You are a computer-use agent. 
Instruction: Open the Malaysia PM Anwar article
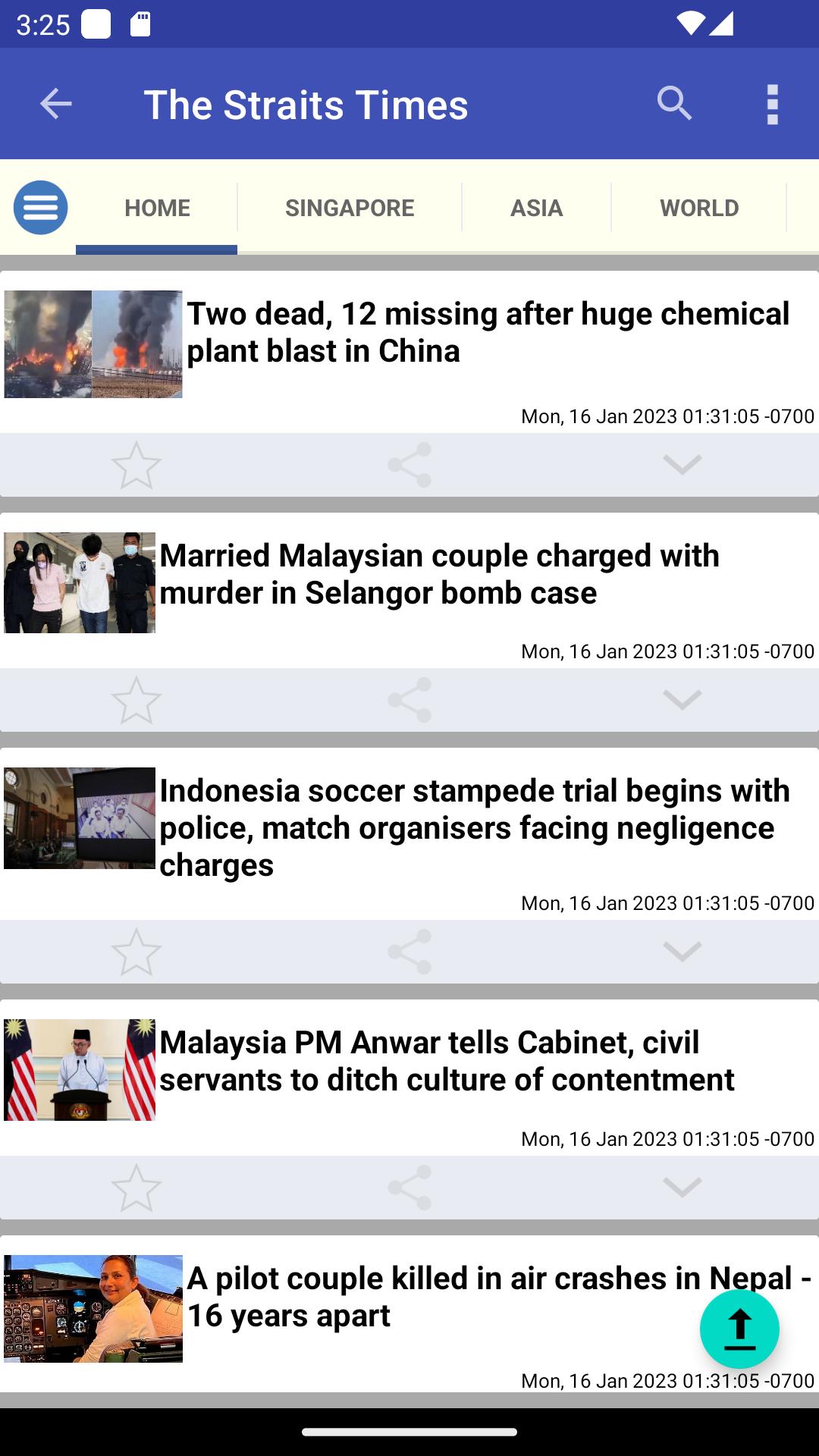[x=447, y=1061]
